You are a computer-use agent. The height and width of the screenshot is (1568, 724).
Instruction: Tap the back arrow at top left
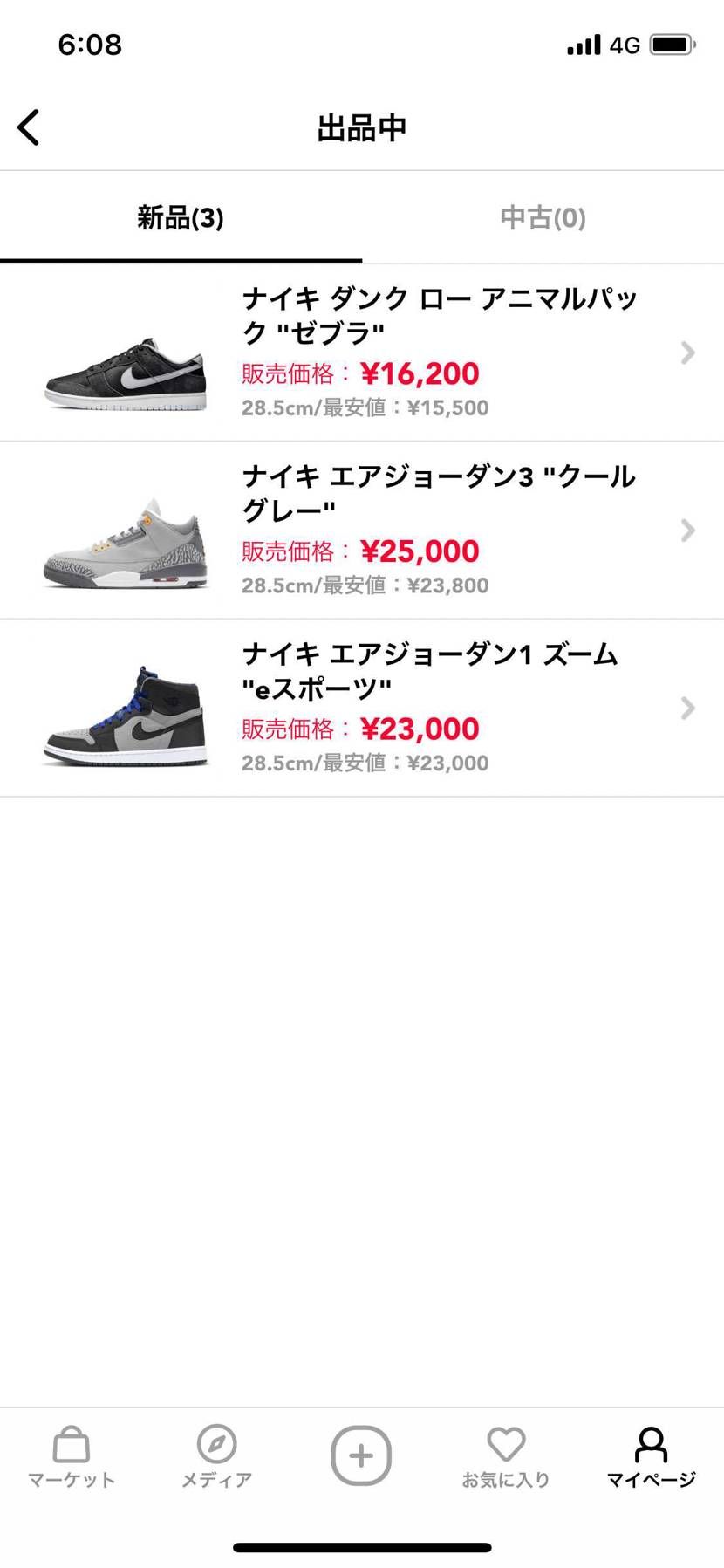[29, 127]
